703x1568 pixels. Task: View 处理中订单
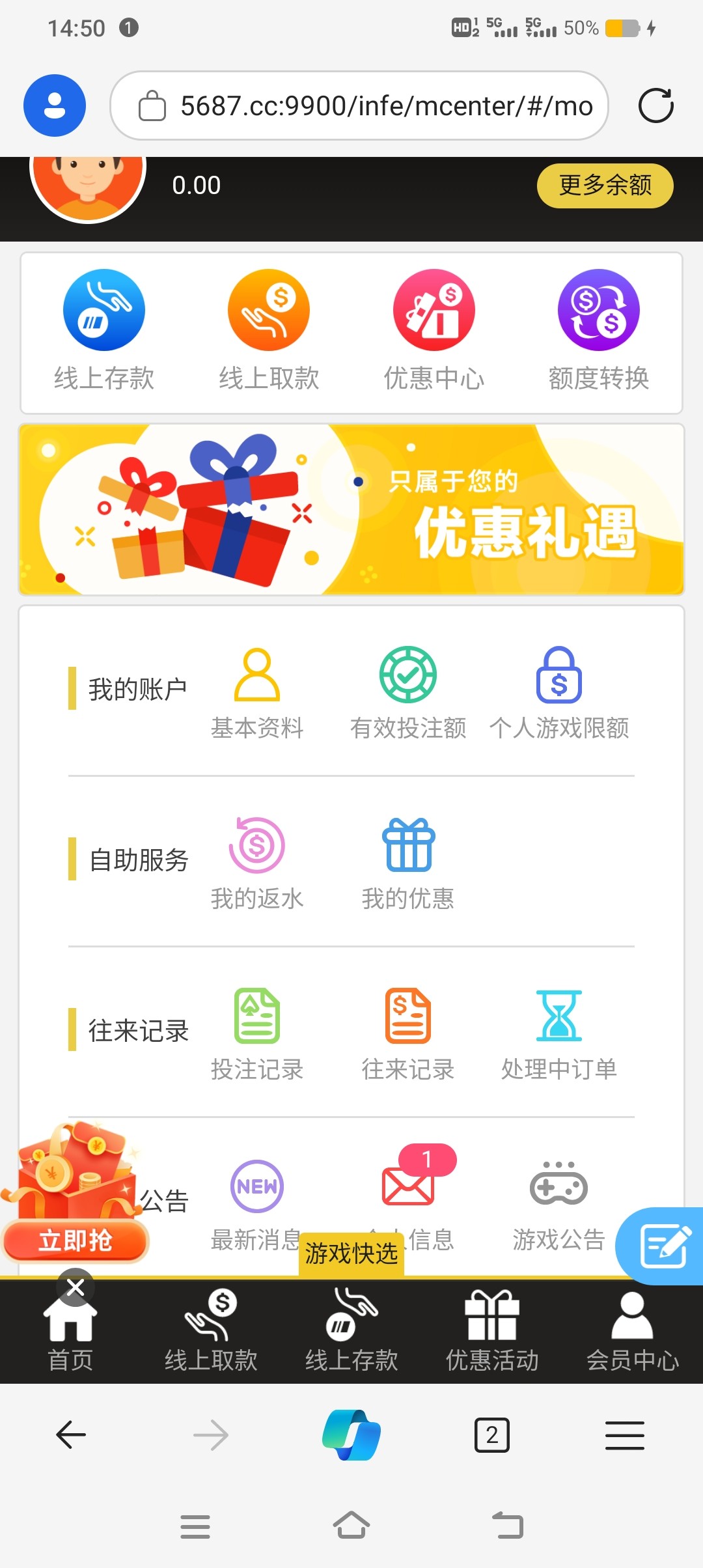(559, 1035)
